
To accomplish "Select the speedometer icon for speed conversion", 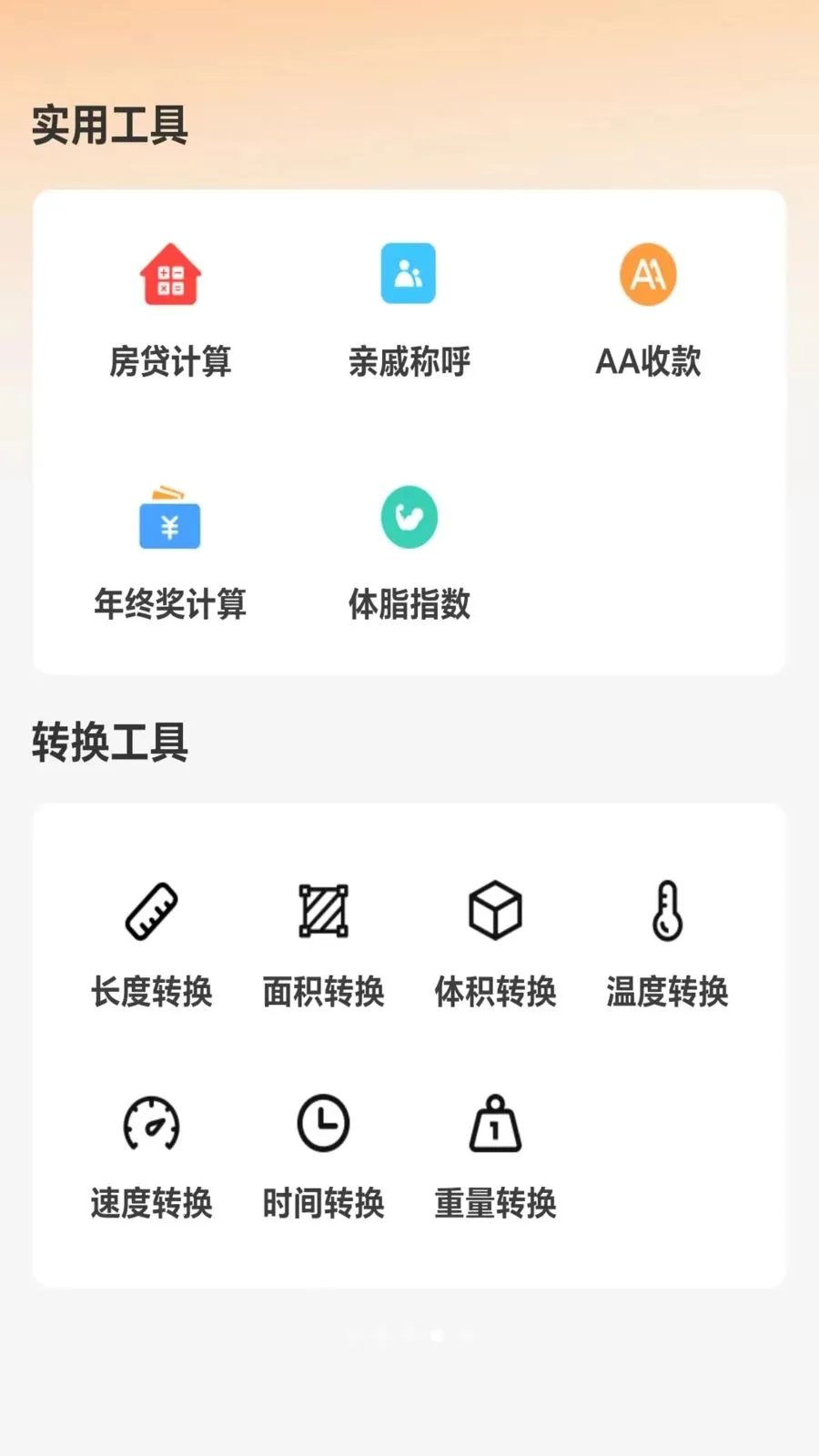I will coord(152,1123).
